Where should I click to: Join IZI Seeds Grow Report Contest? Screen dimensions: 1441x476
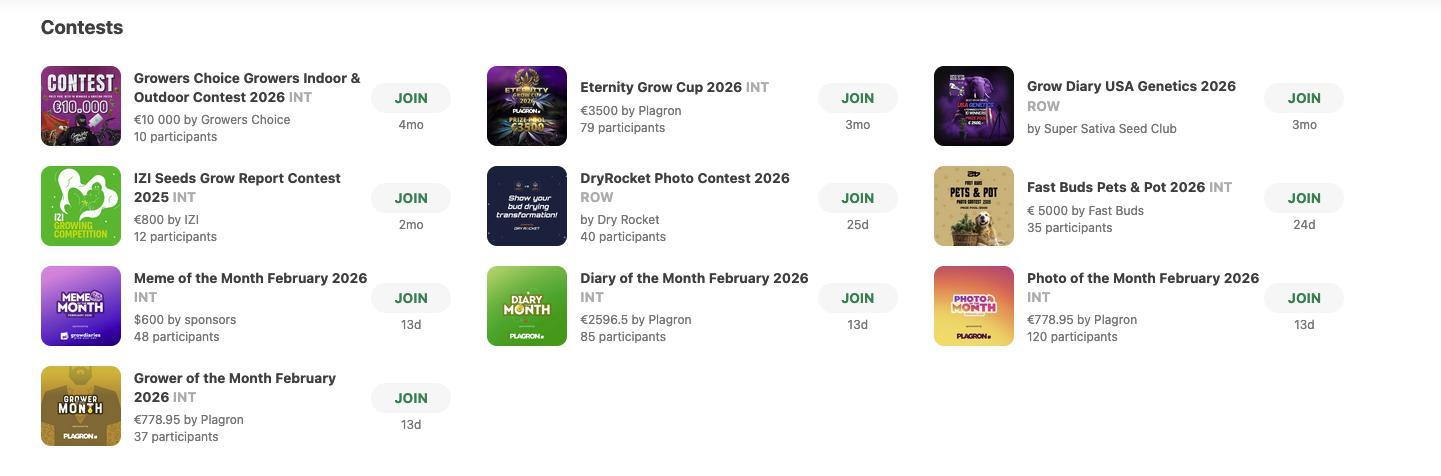tap(410, 198)
